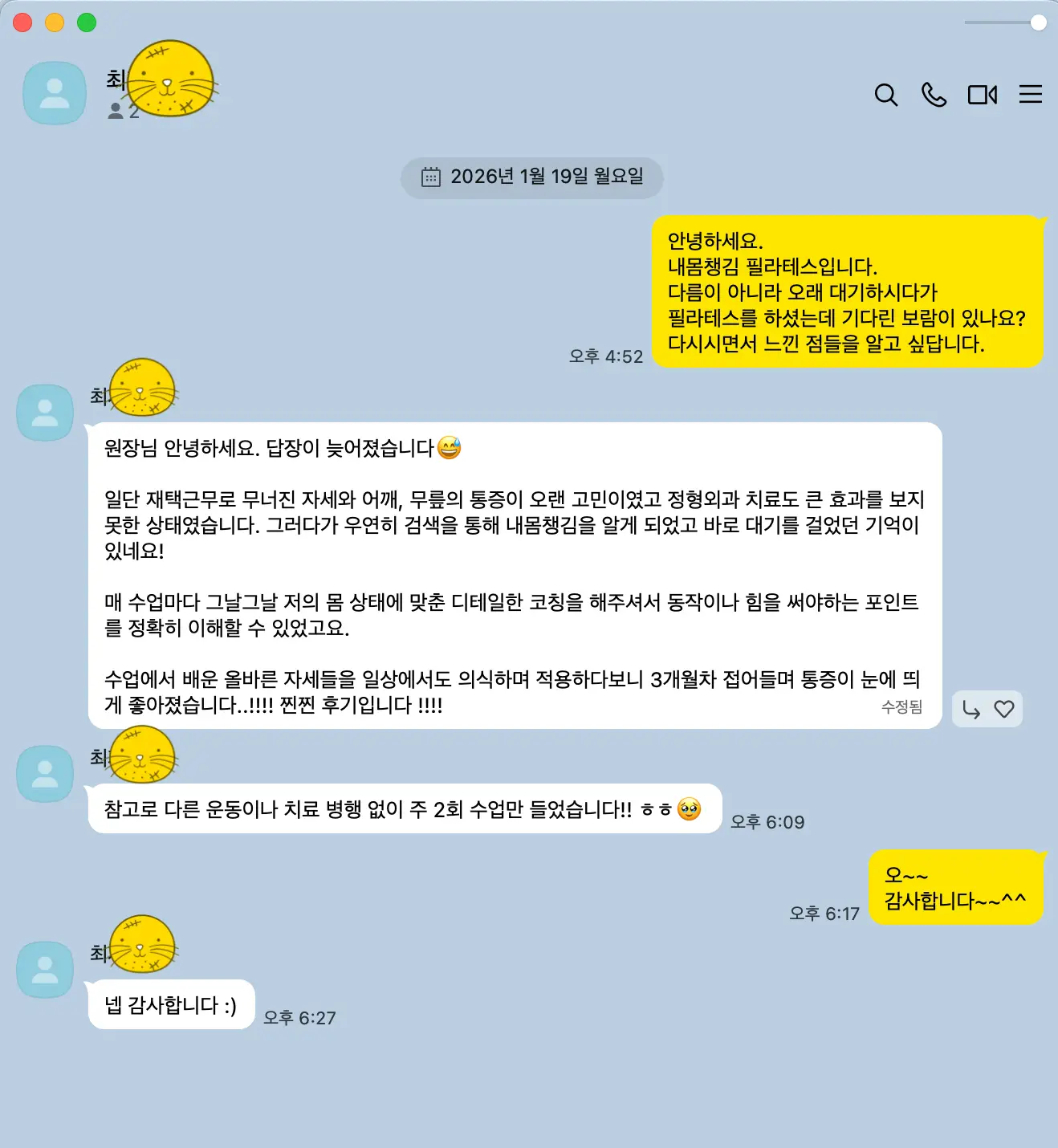Image resolution: width=1058 pixels, height=1148 pixels.
Task: Close the chat window with the red button
Action: (22, 22)
